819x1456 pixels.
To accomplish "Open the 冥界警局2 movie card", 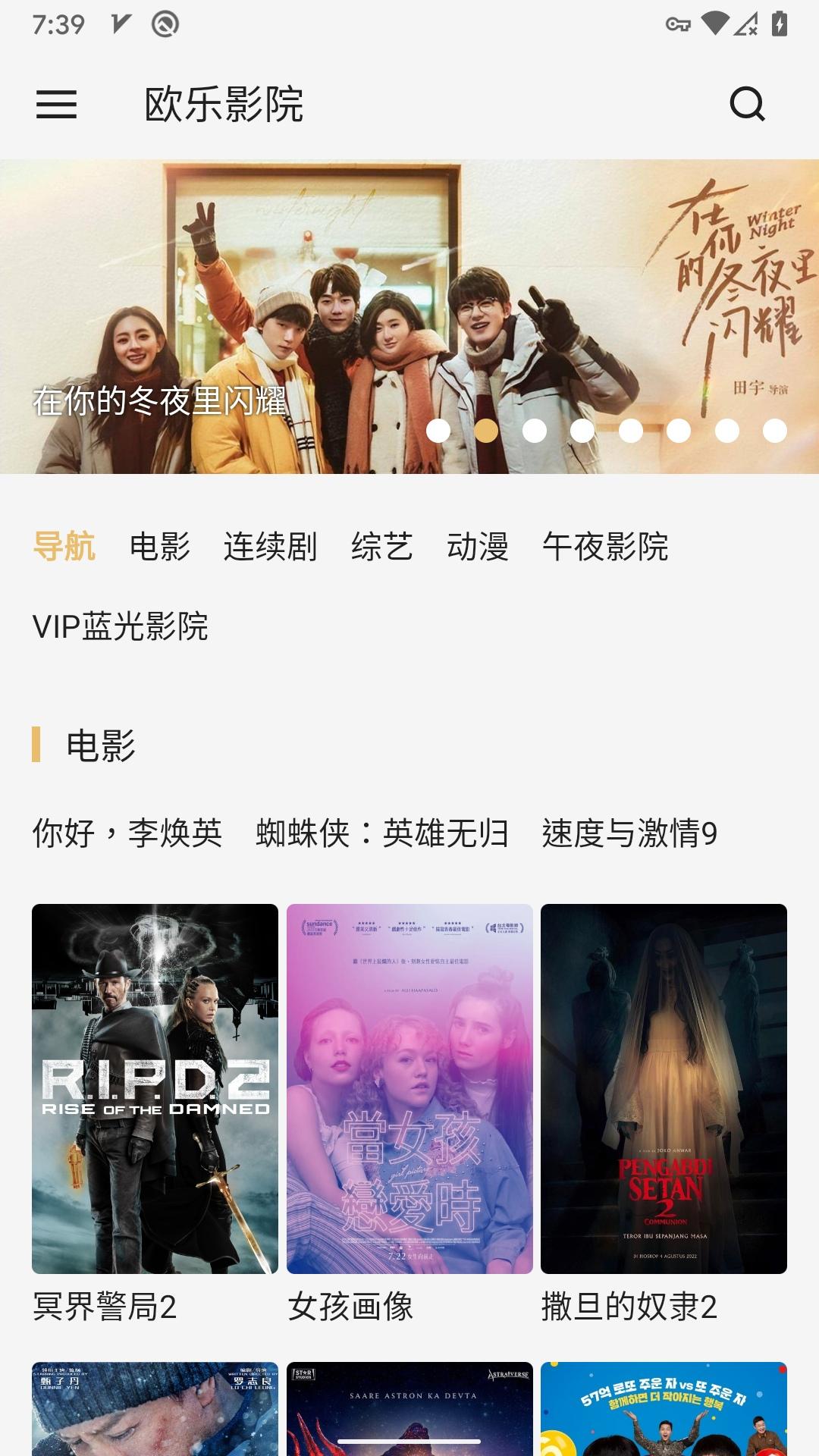I will (155, 1089).
